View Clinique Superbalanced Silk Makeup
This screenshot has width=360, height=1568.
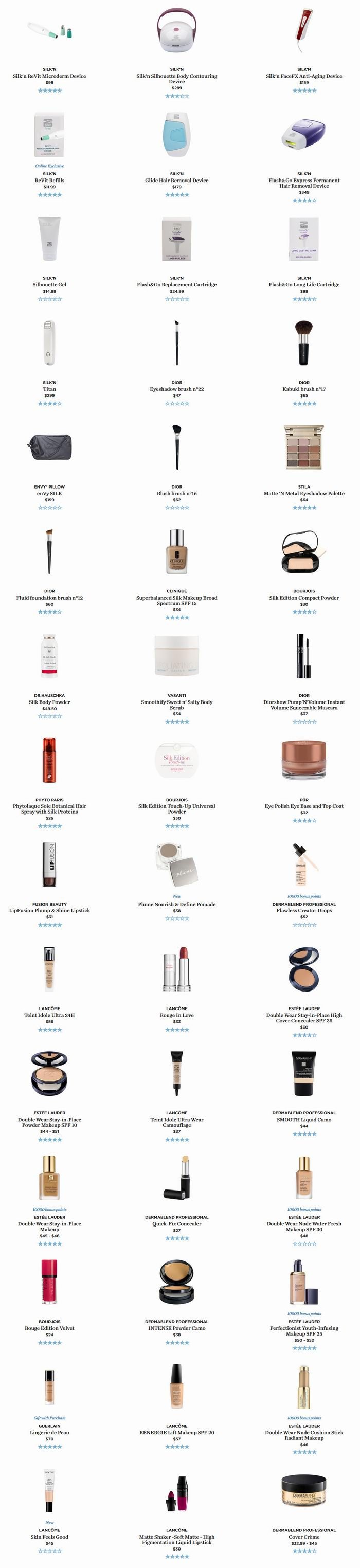pyautogui.click(x=176, y=600)
